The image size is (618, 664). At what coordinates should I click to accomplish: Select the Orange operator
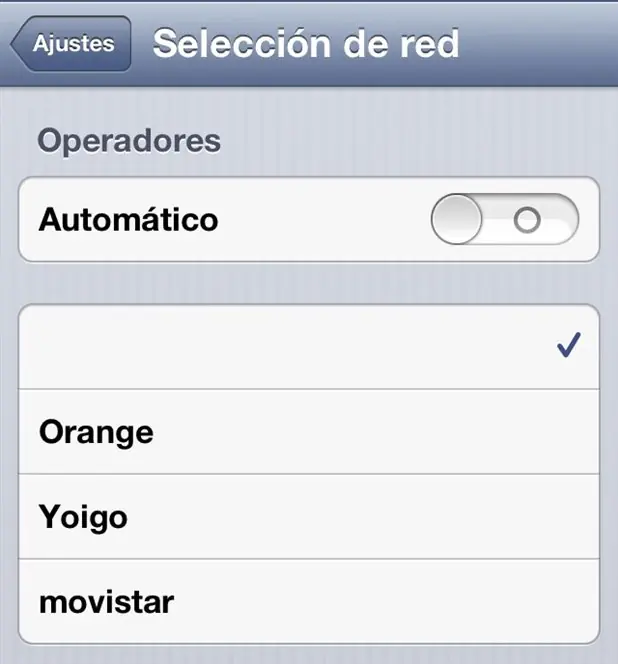pos(308,432)
